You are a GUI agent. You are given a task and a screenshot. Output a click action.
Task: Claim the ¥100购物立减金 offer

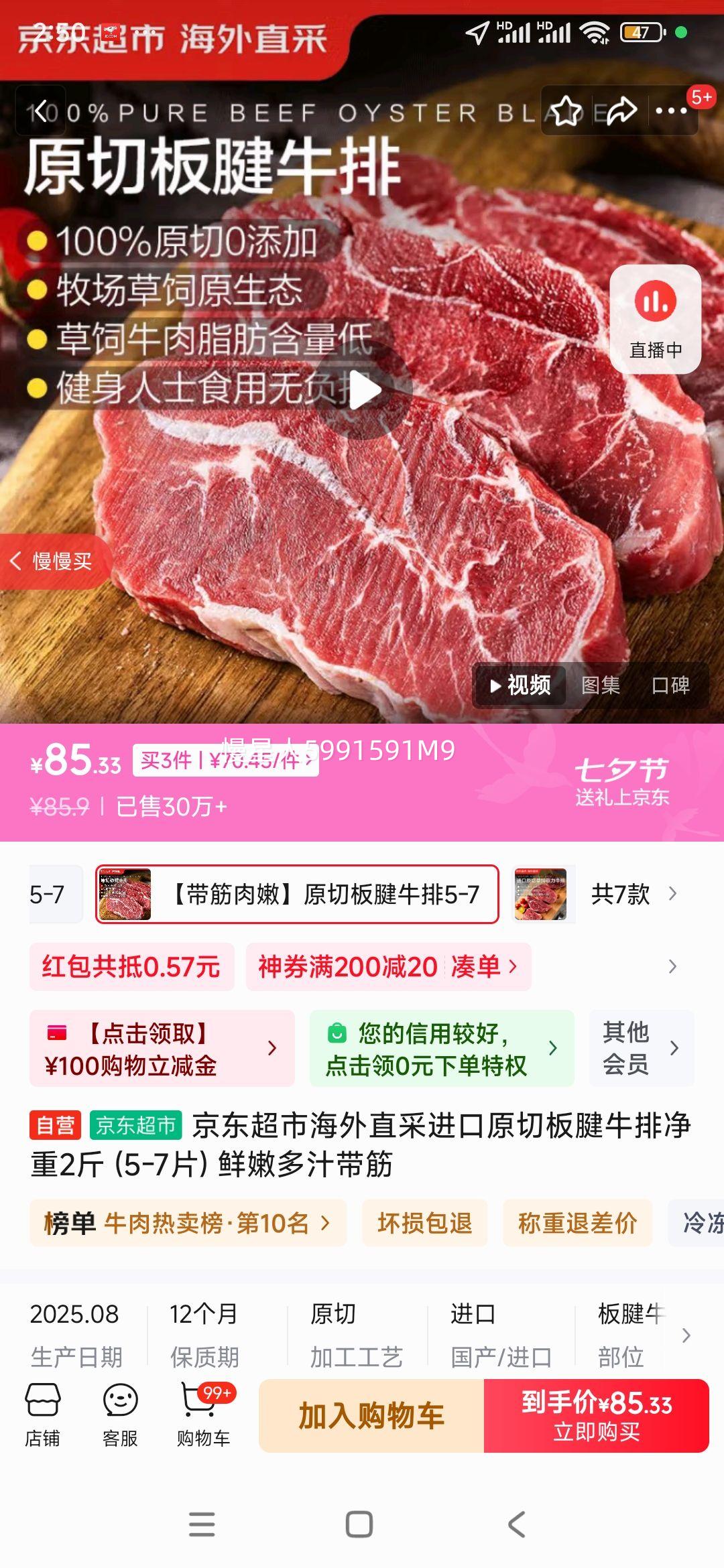tap(161, 1048)
